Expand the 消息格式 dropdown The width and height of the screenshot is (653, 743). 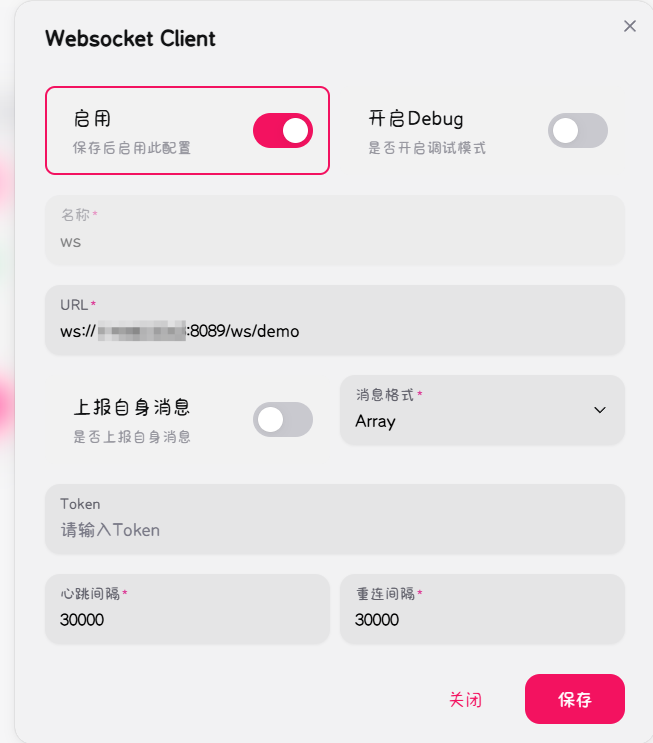click(482, 410)
